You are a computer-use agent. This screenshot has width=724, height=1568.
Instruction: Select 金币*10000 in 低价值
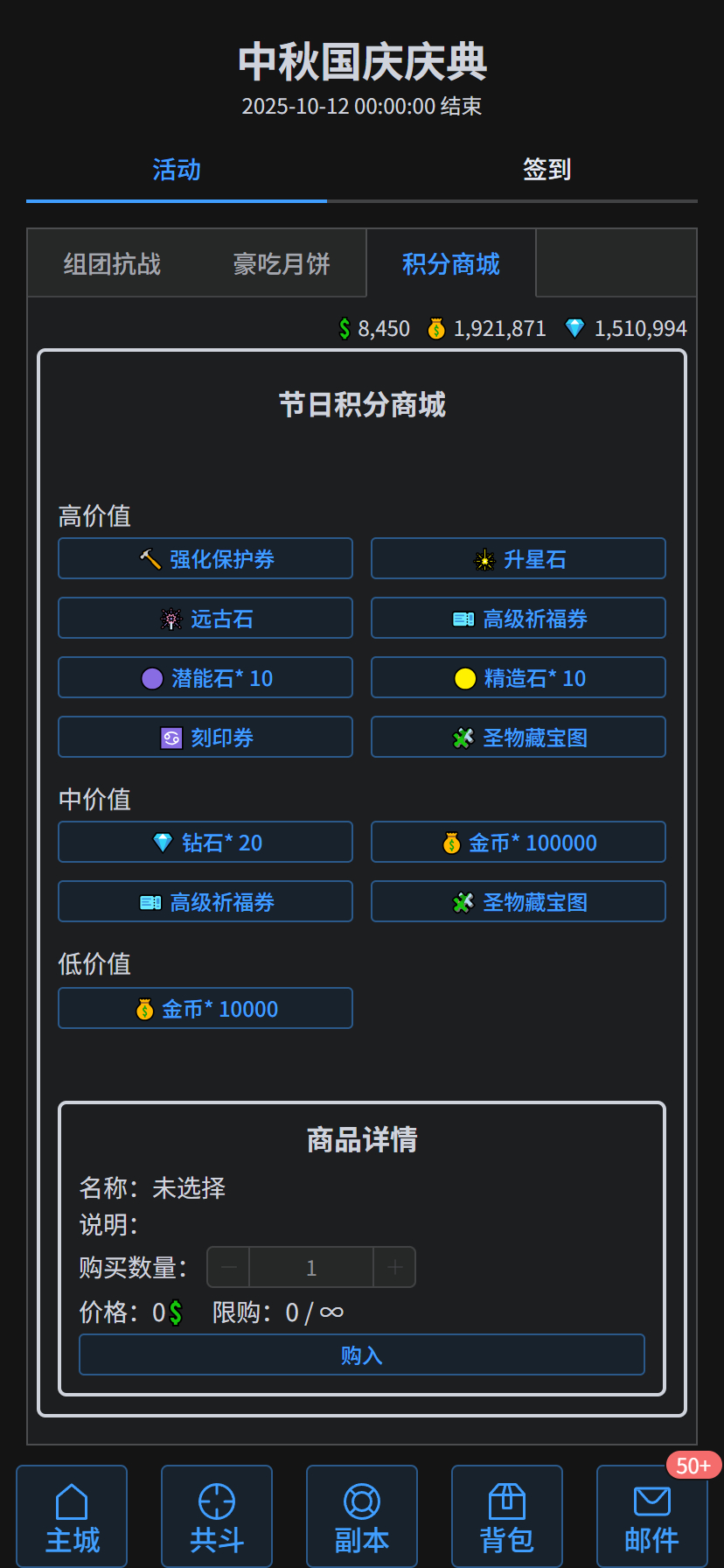pos(205,1009)
